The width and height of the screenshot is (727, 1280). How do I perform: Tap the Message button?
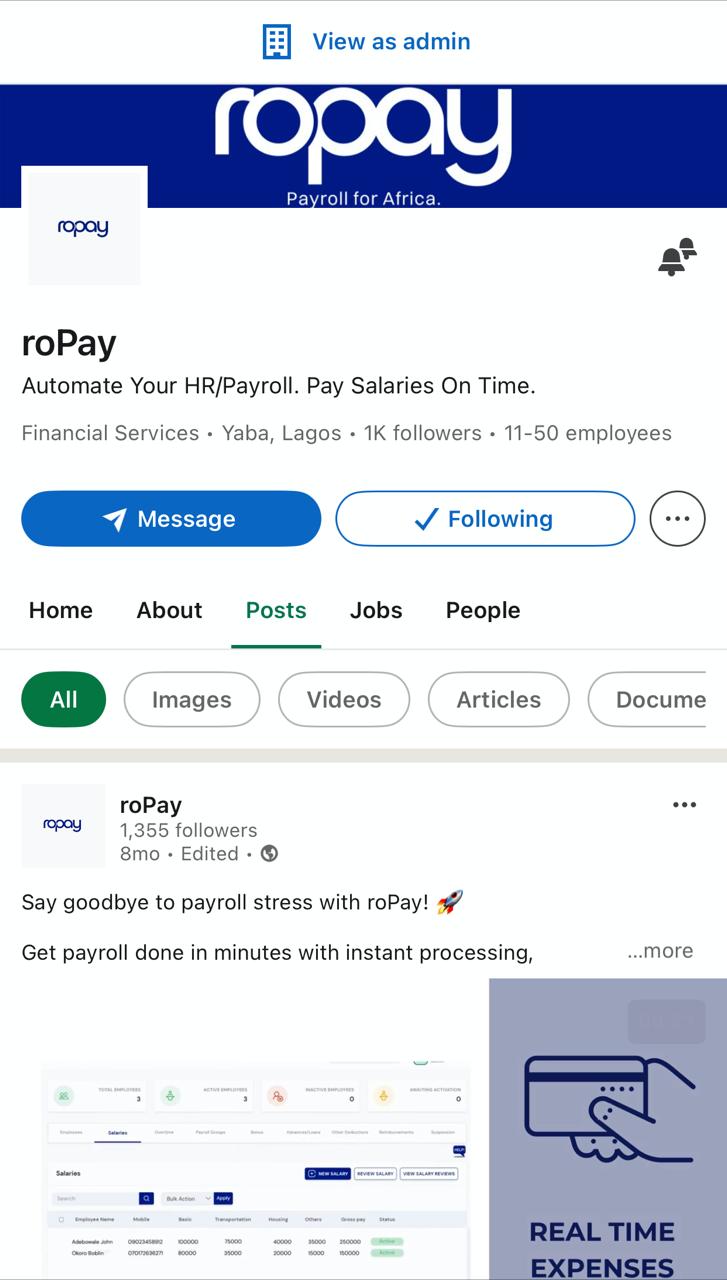tap(170, 518)
